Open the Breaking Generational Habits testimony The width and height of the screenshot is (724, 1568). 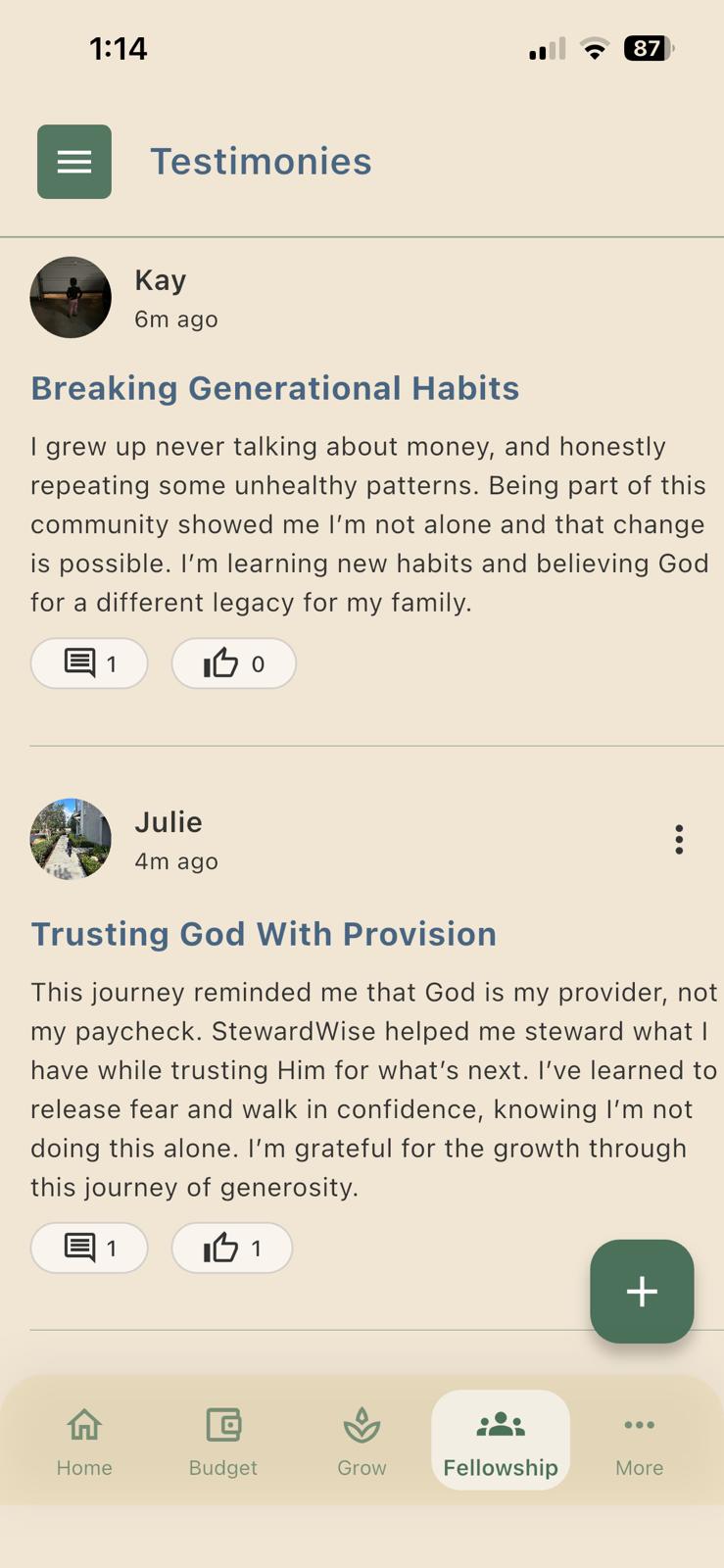pyautogui.click(x=275, y=388)
